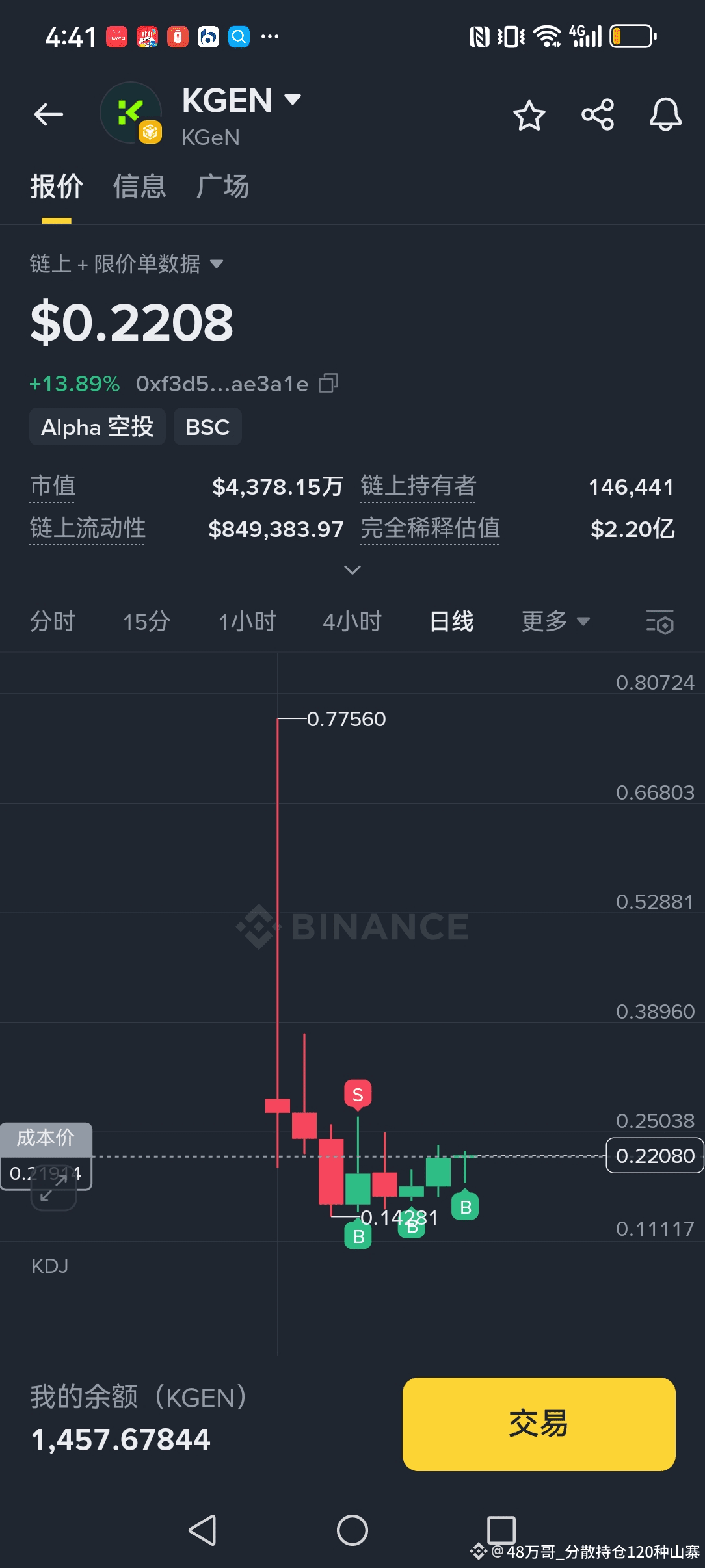Expand more market stats with the chevron

352,570
